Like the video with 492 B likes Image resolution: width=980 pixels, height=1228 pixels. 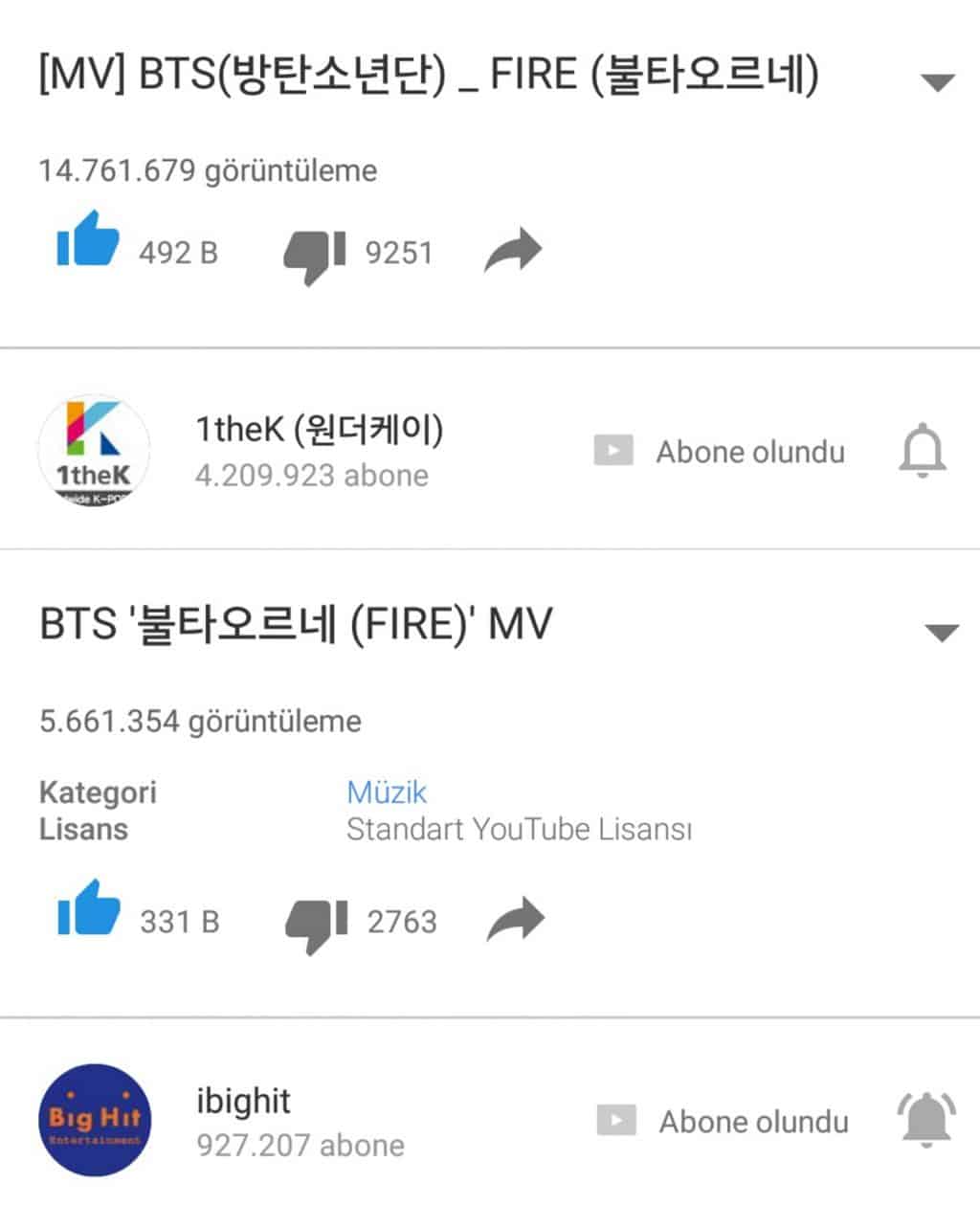click(x=88, y=241)
